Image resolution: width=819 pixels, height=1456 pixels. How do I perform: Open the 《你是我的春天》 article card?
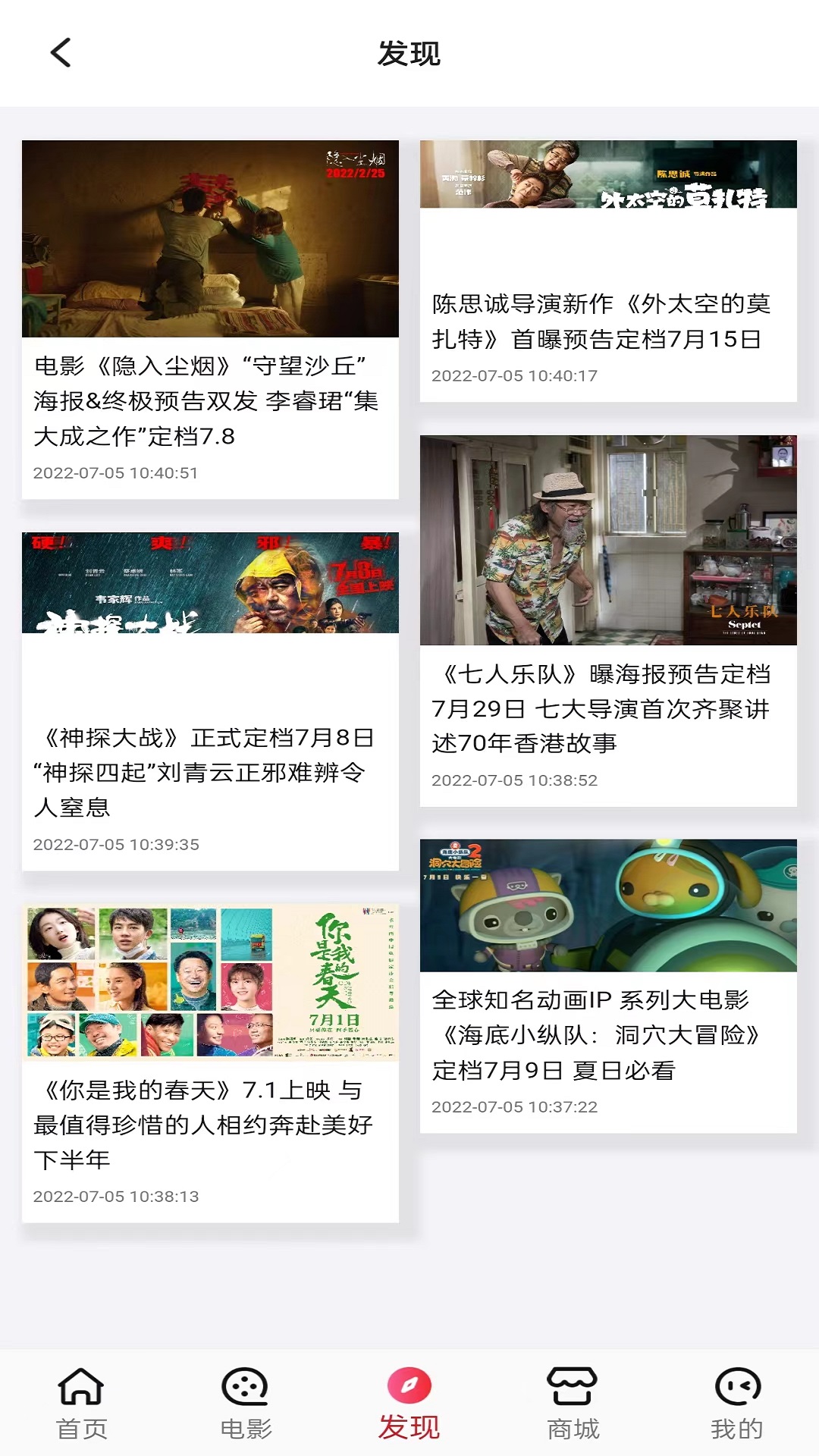210,1062
